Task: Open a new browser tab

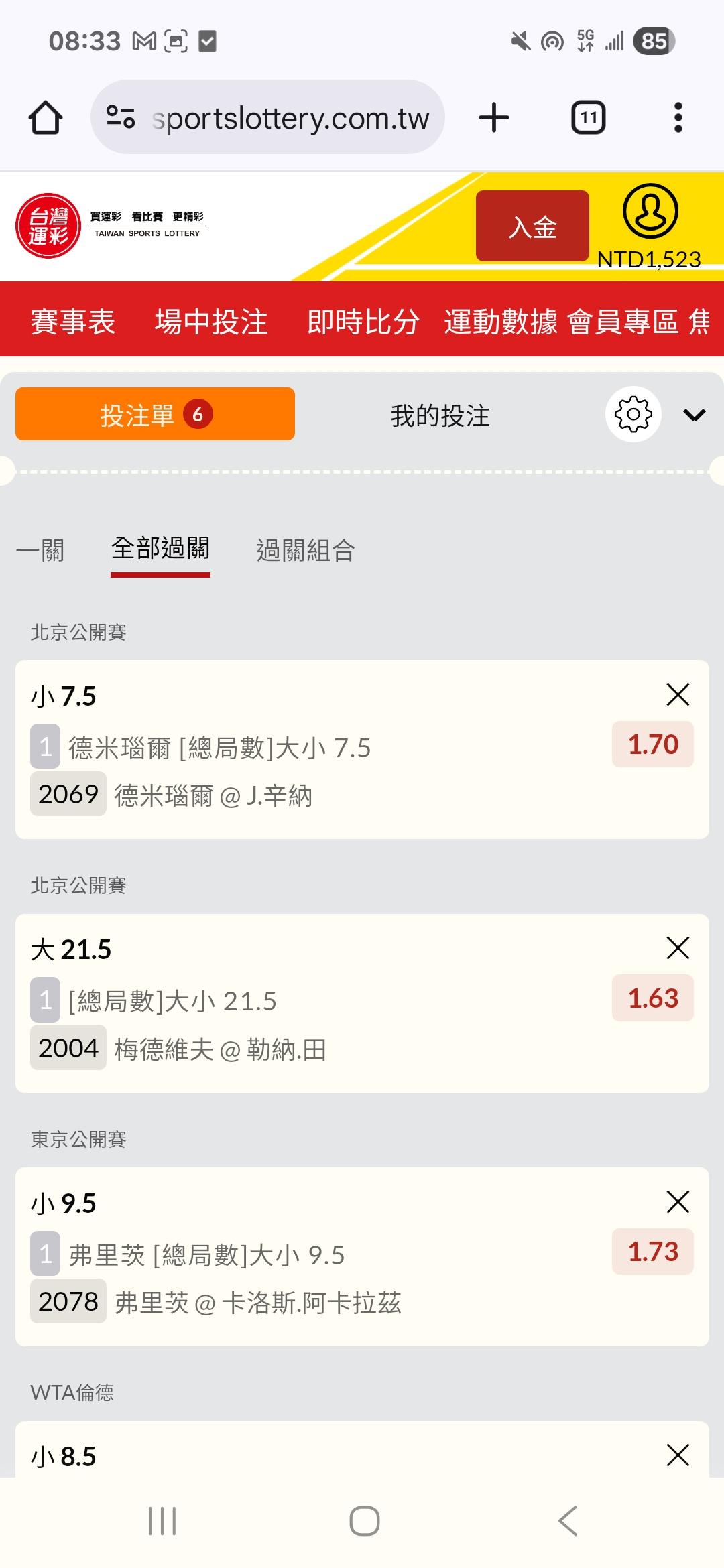Action: [x=494, y=118]
